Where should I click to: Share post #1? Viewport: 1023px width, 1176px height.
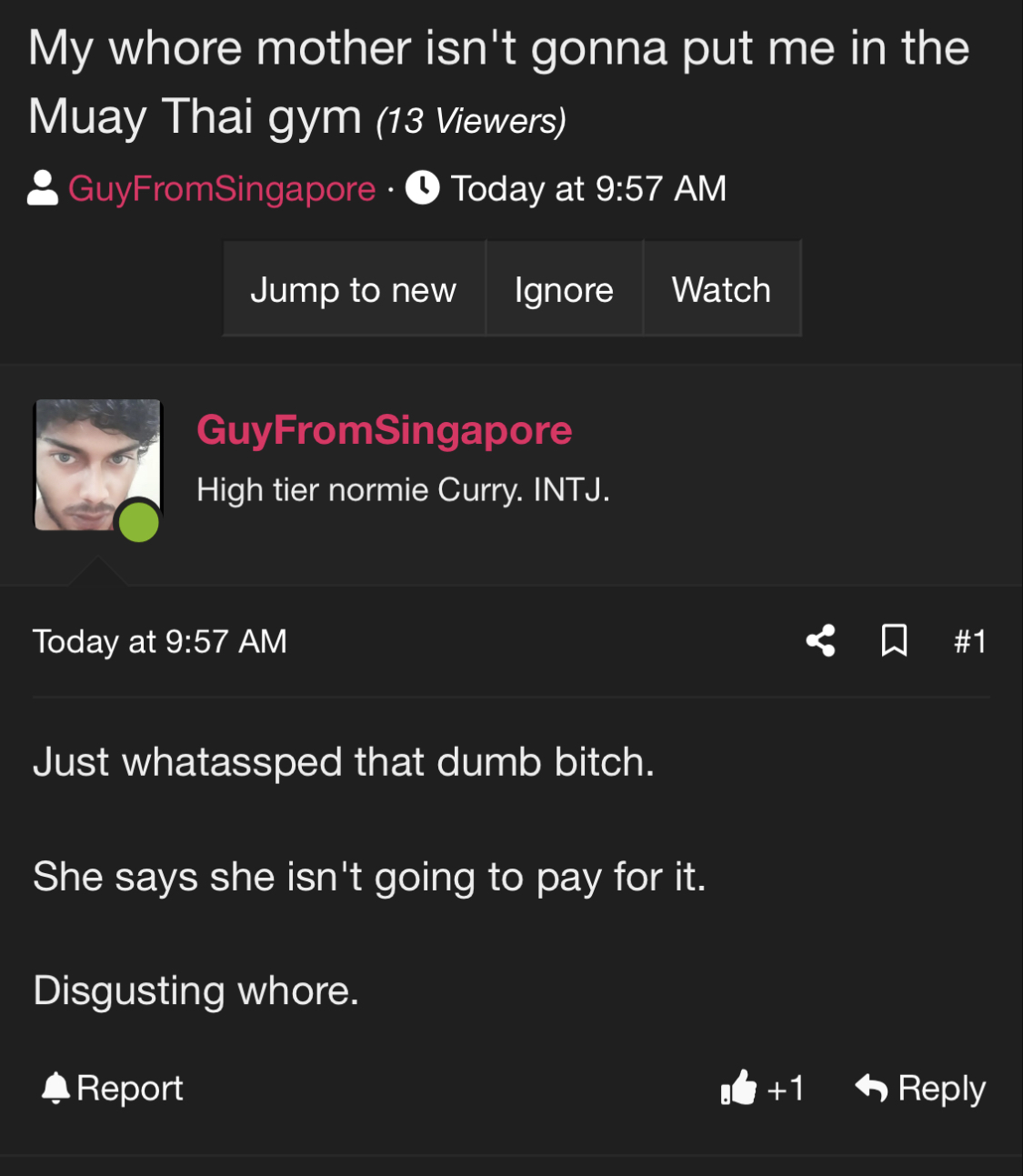[820, 641]
